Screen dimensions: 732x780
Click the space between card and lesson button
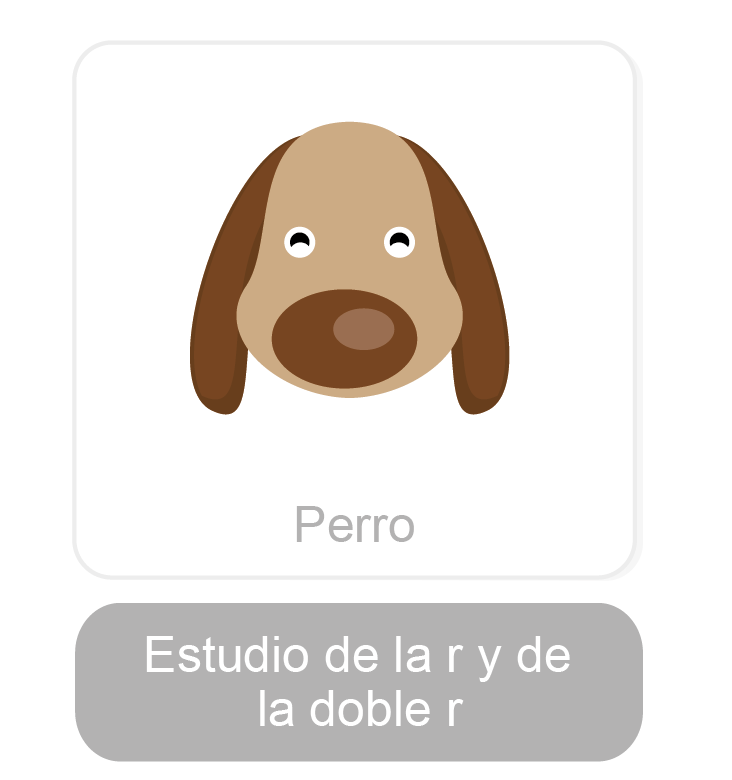360,590
